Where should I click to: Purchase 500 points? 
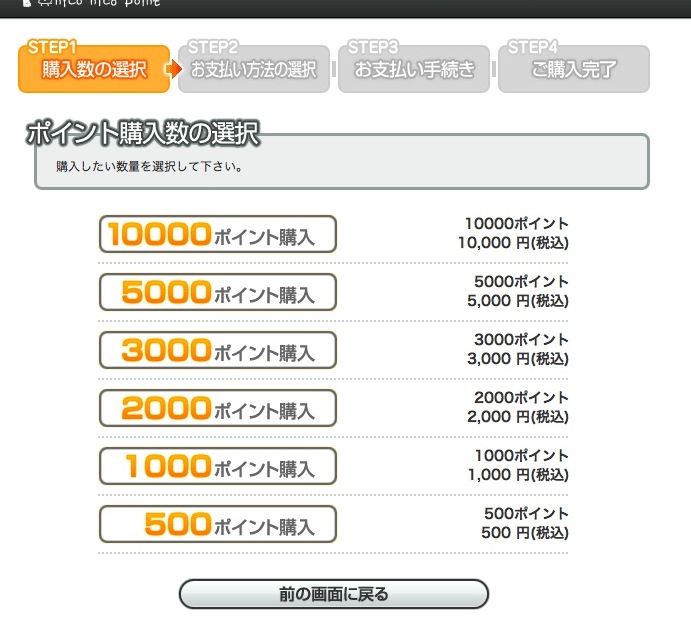pos(218,524)
